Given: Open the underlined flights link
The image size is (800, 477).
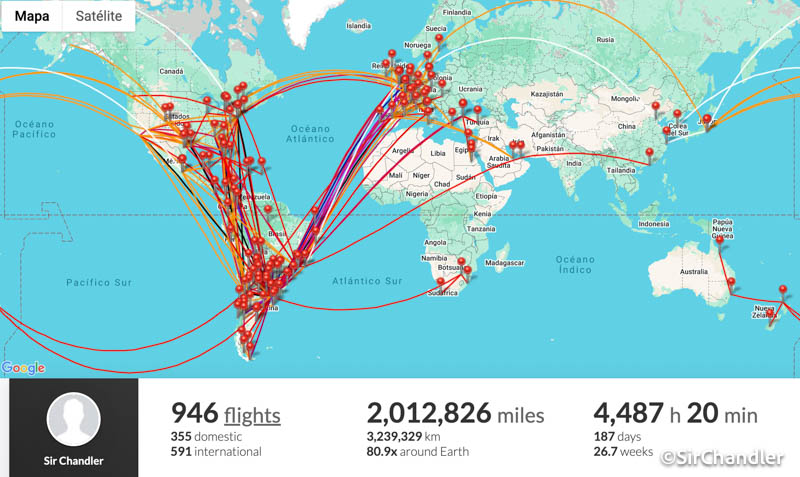Looking at the screenshot, I should coord(252,415).
